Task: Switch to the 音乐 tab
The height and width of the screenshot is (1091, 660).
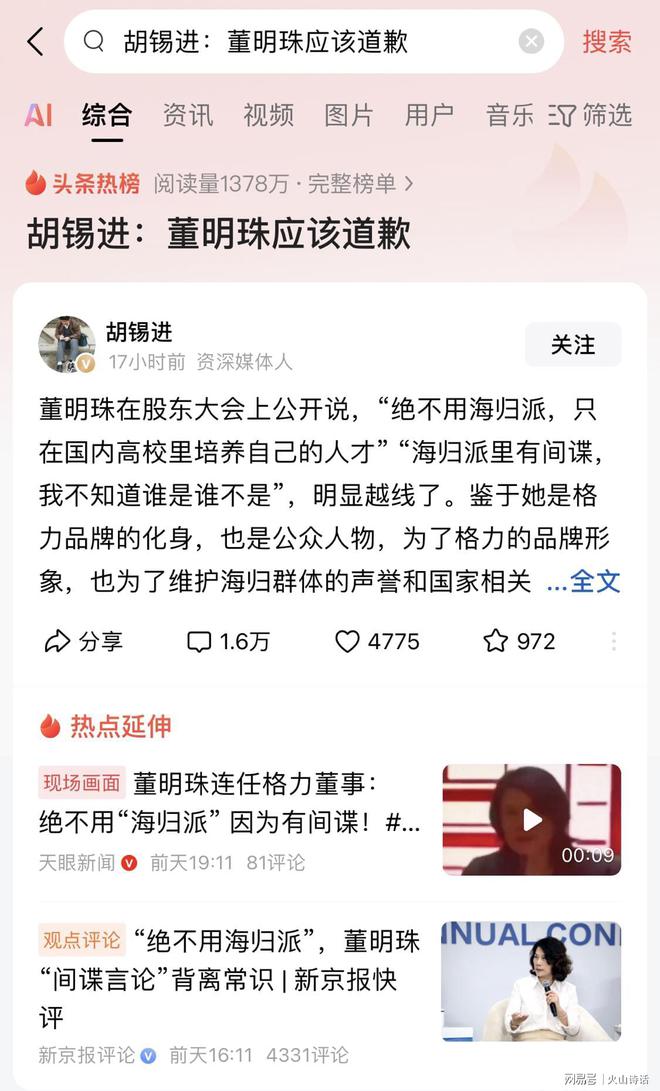Action: tap(510, 115)
